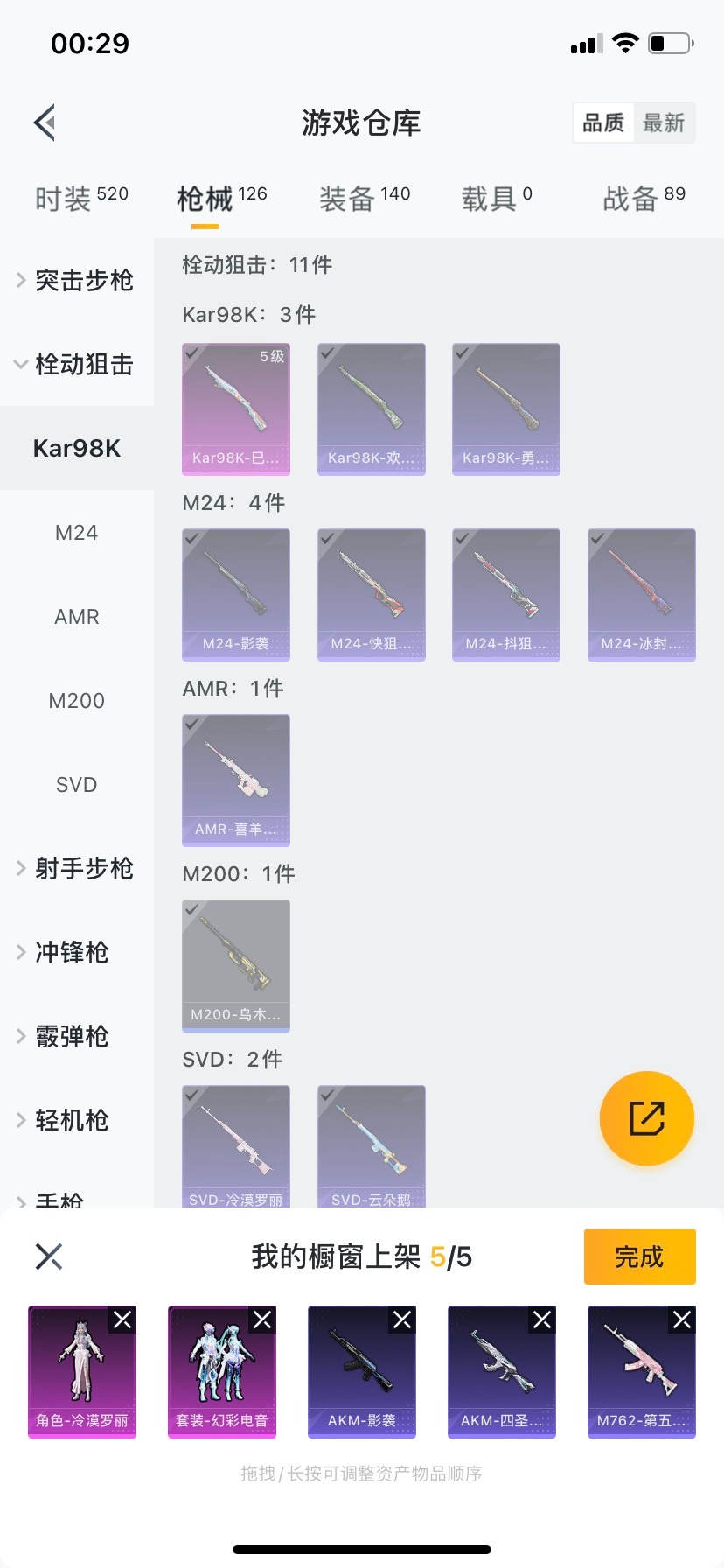Screen dimensions: 724x1568
Task: Select AMR in the sidebar
Action: point(77,617)
